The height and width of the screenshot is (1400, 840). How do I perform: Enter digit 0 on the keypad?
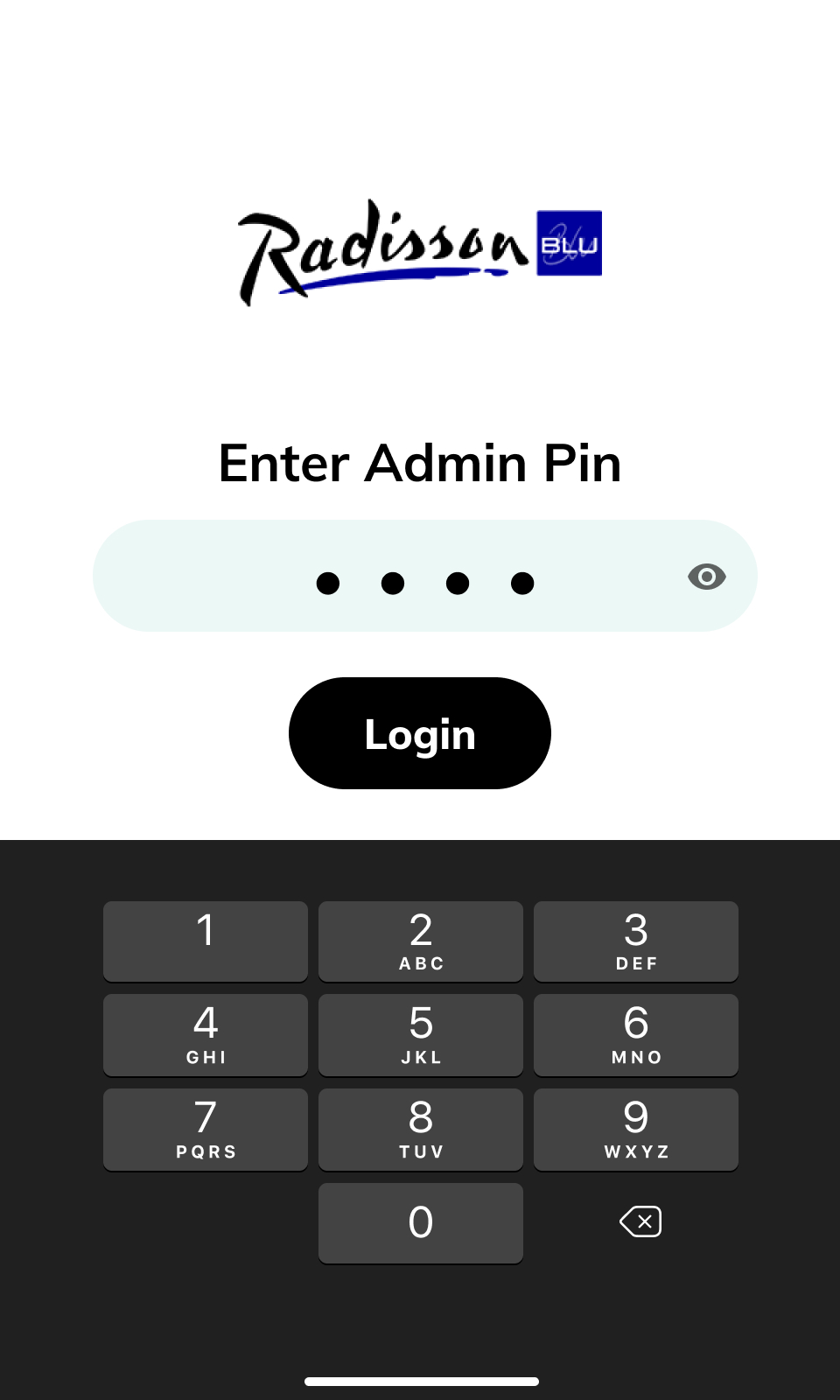click(421, 1222)
